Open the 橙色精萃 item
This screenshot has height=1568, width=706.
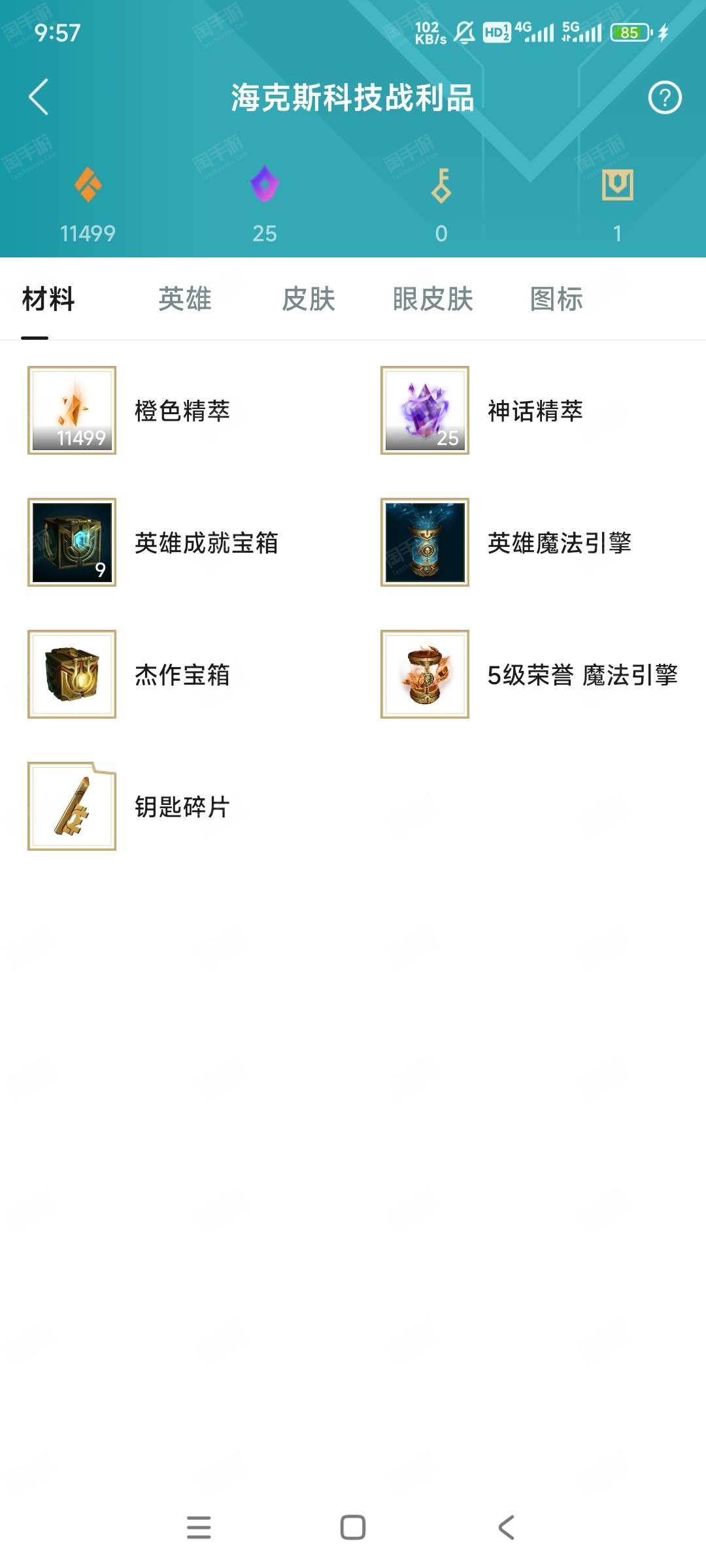click(72, 410)
